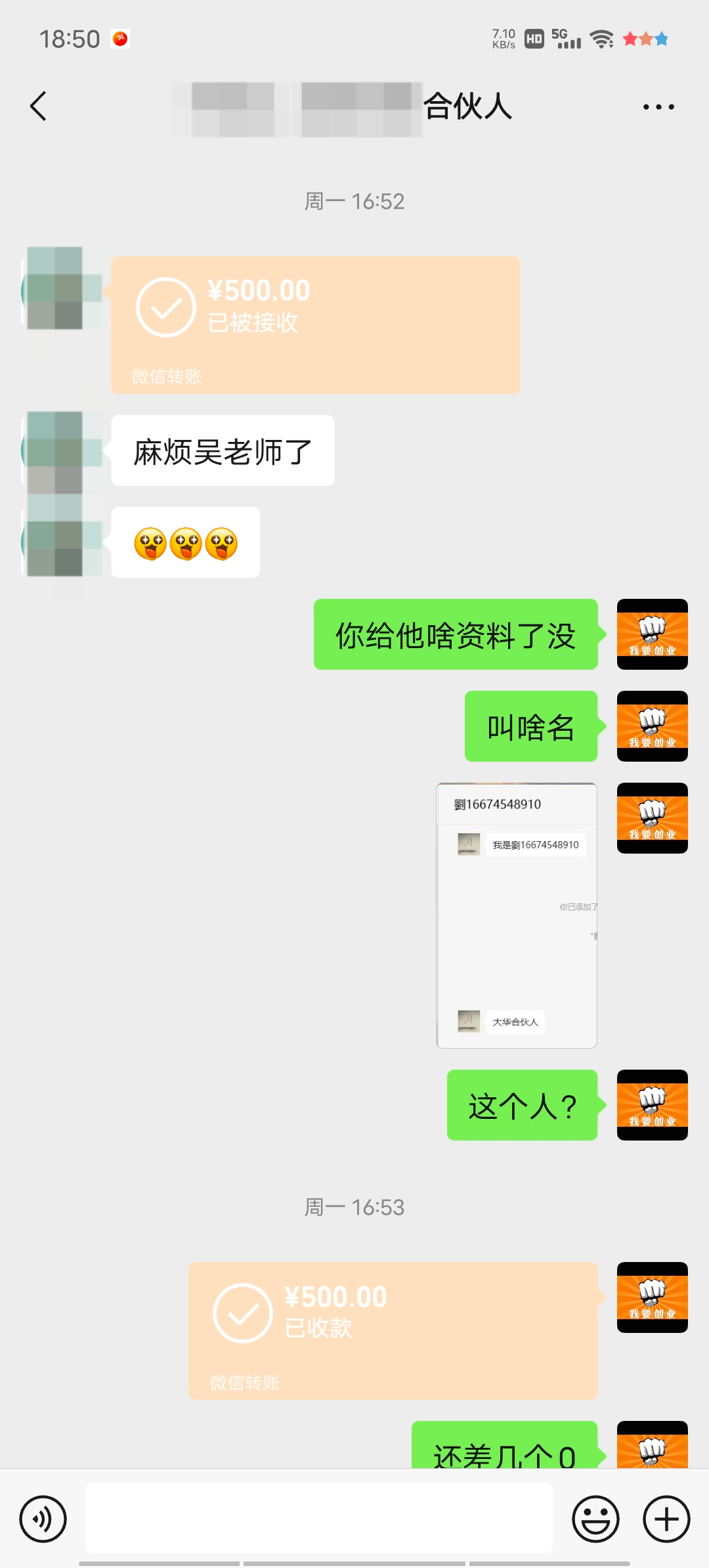Screen dimensions: 709x1568
Task: Tap own avatar beside 你给他啥资料了没
Action: pyautogui.click(x=652, y=634)
